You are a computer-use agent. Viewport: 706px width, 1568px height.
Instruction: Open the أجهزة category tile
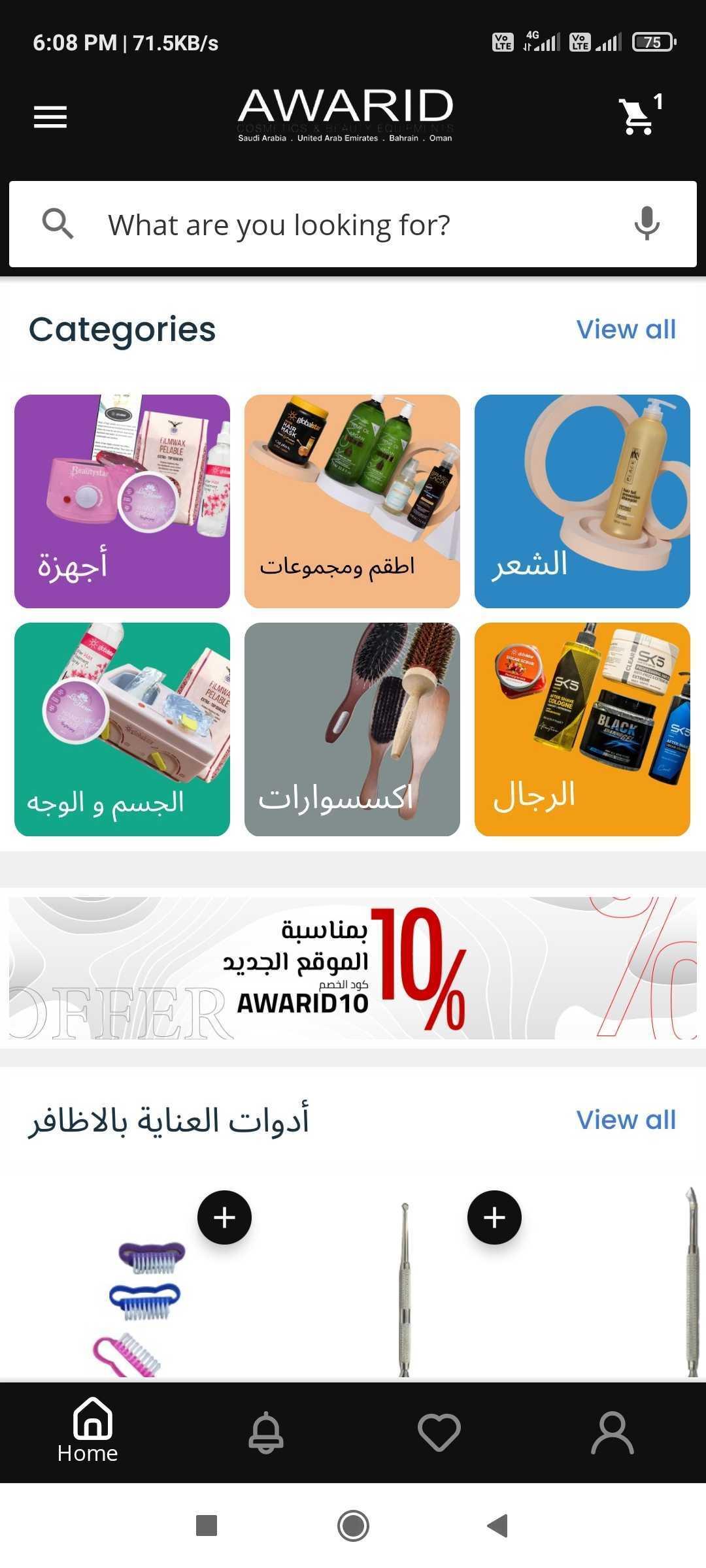tap(122, 501)
